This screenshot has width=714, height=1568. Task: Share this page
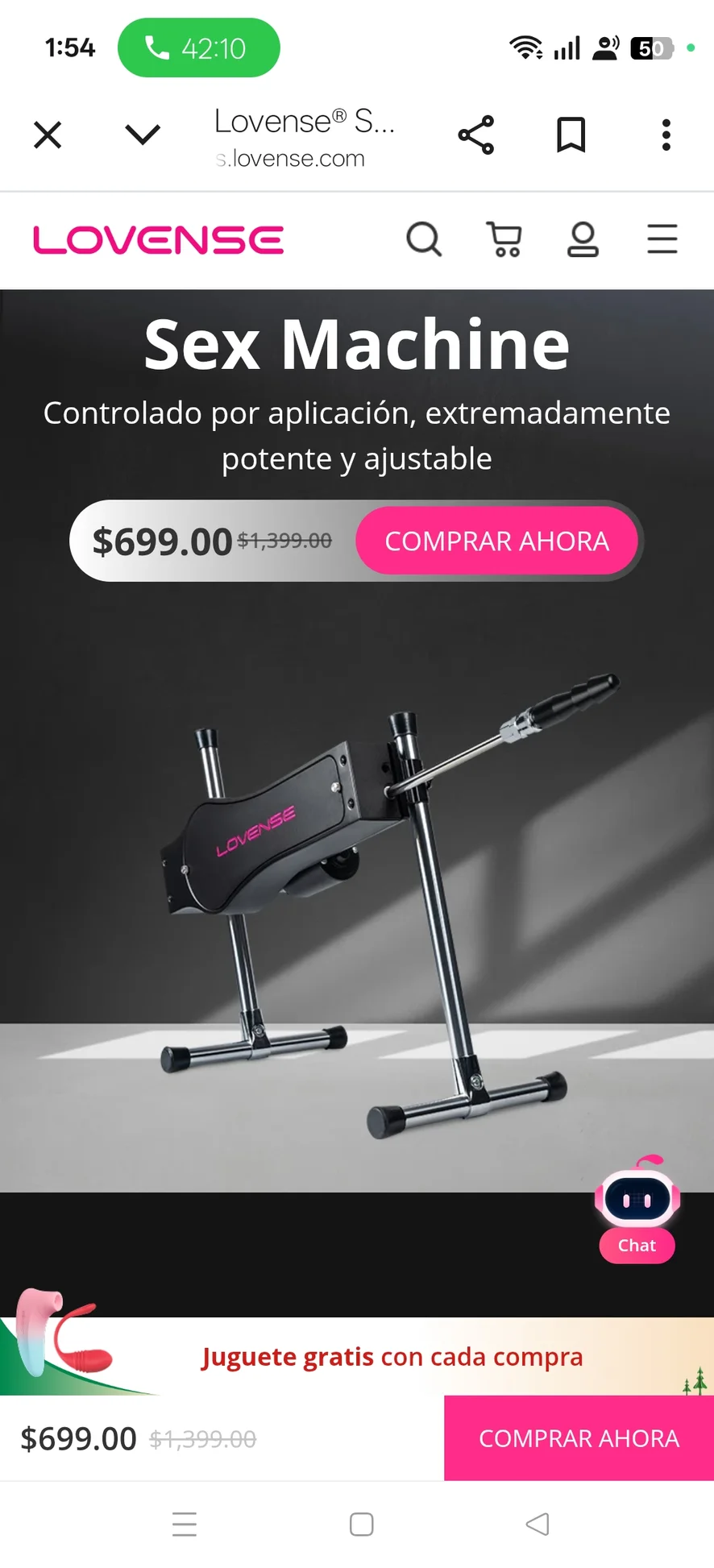coord(475,135)
